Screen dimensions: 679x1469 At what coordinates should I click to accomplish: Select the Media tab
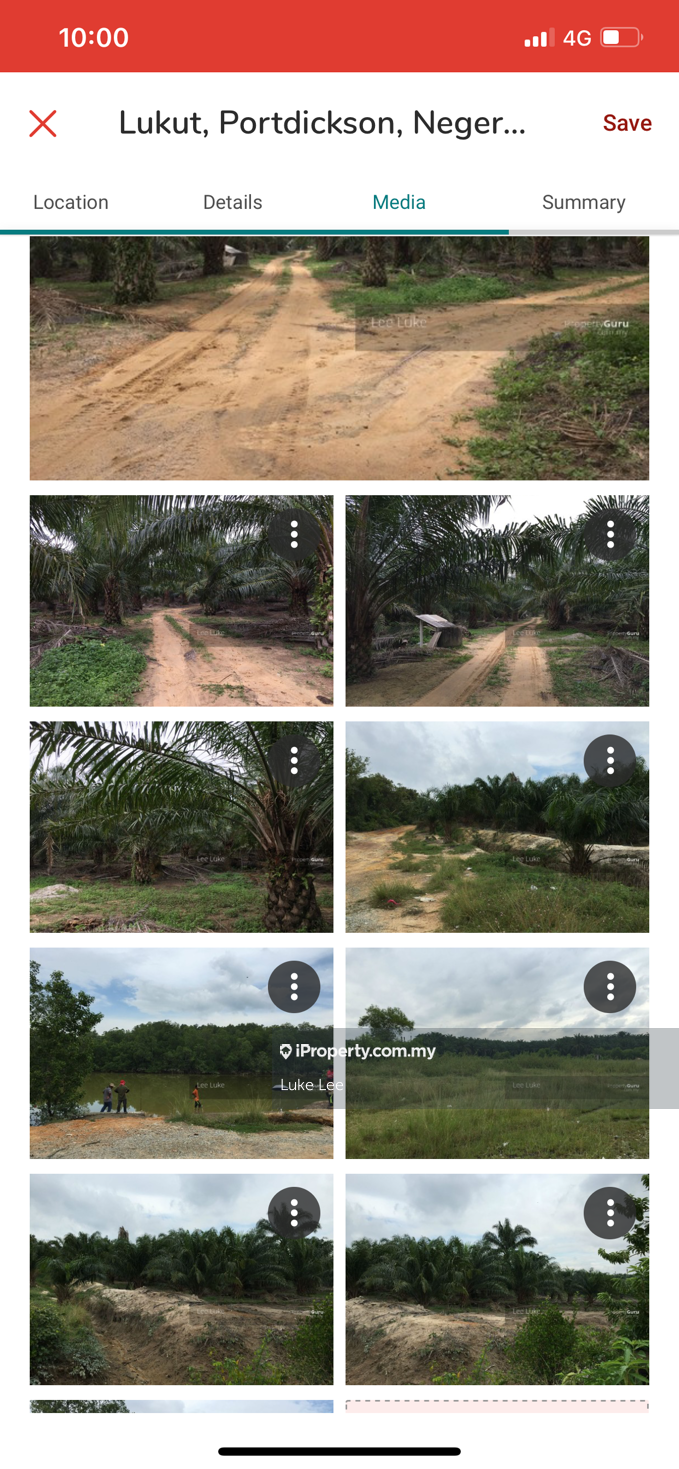[399, 202]
